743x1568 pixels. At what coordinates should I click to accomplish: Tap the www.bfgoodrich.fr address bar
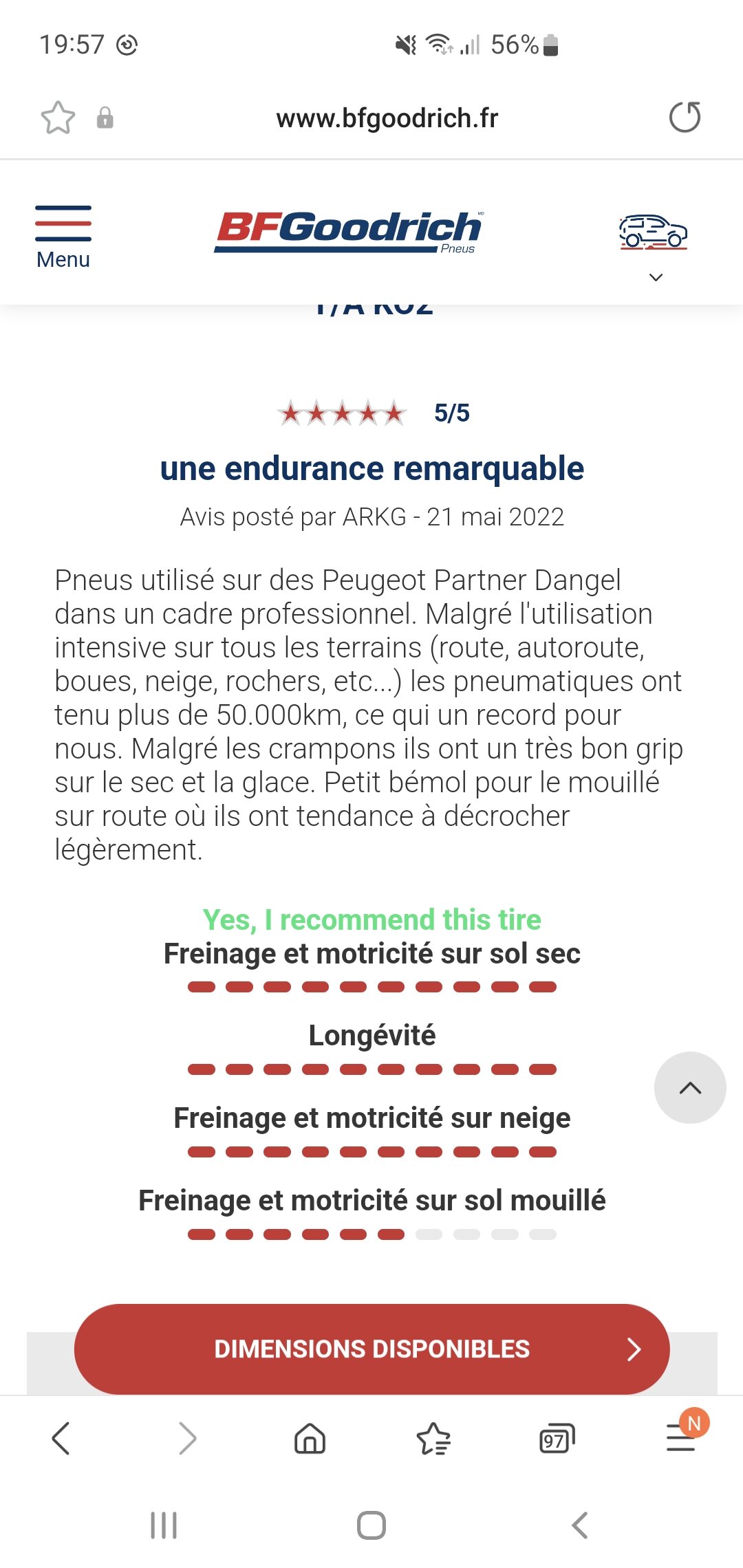387,118
